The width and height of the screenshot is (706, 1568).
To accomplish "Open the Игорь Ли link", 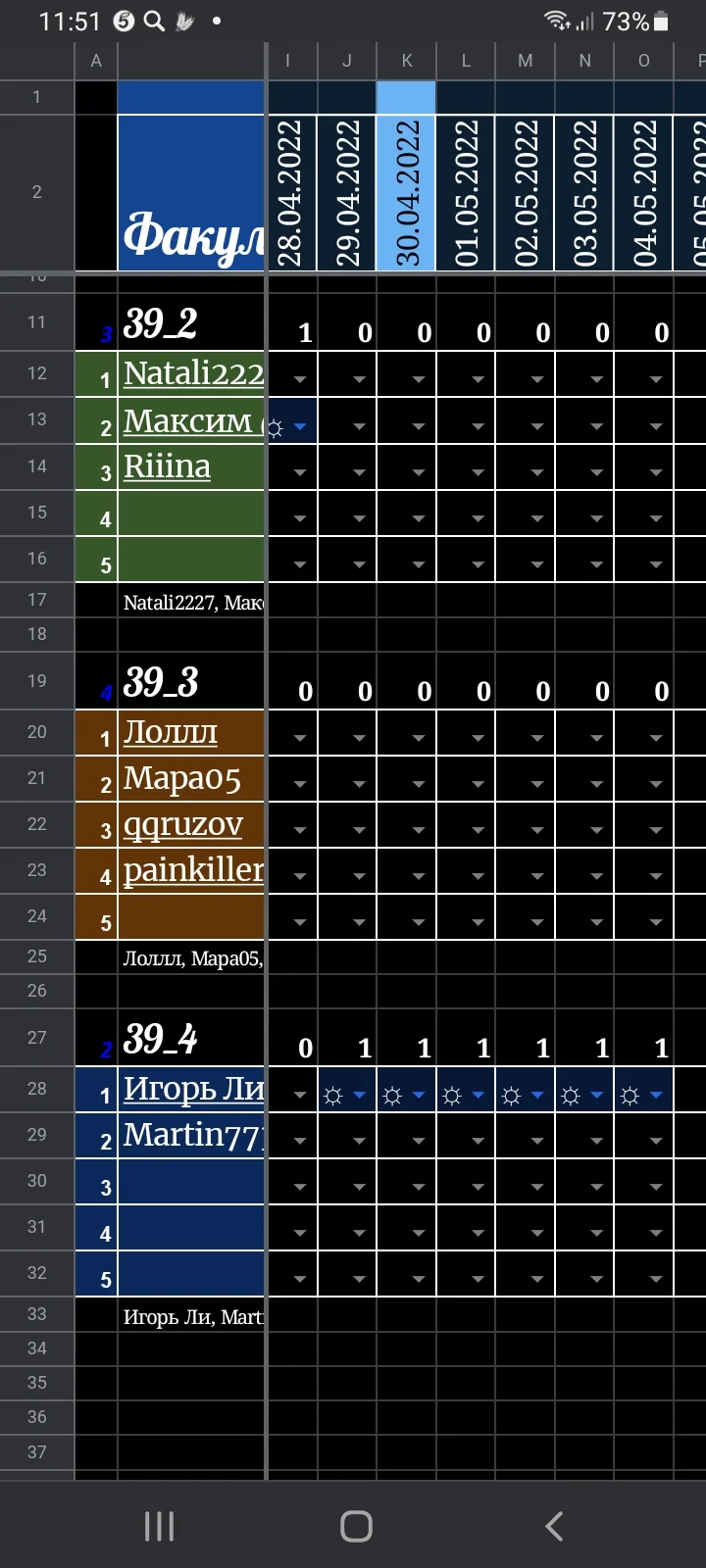I will [x=189, y=1089].
